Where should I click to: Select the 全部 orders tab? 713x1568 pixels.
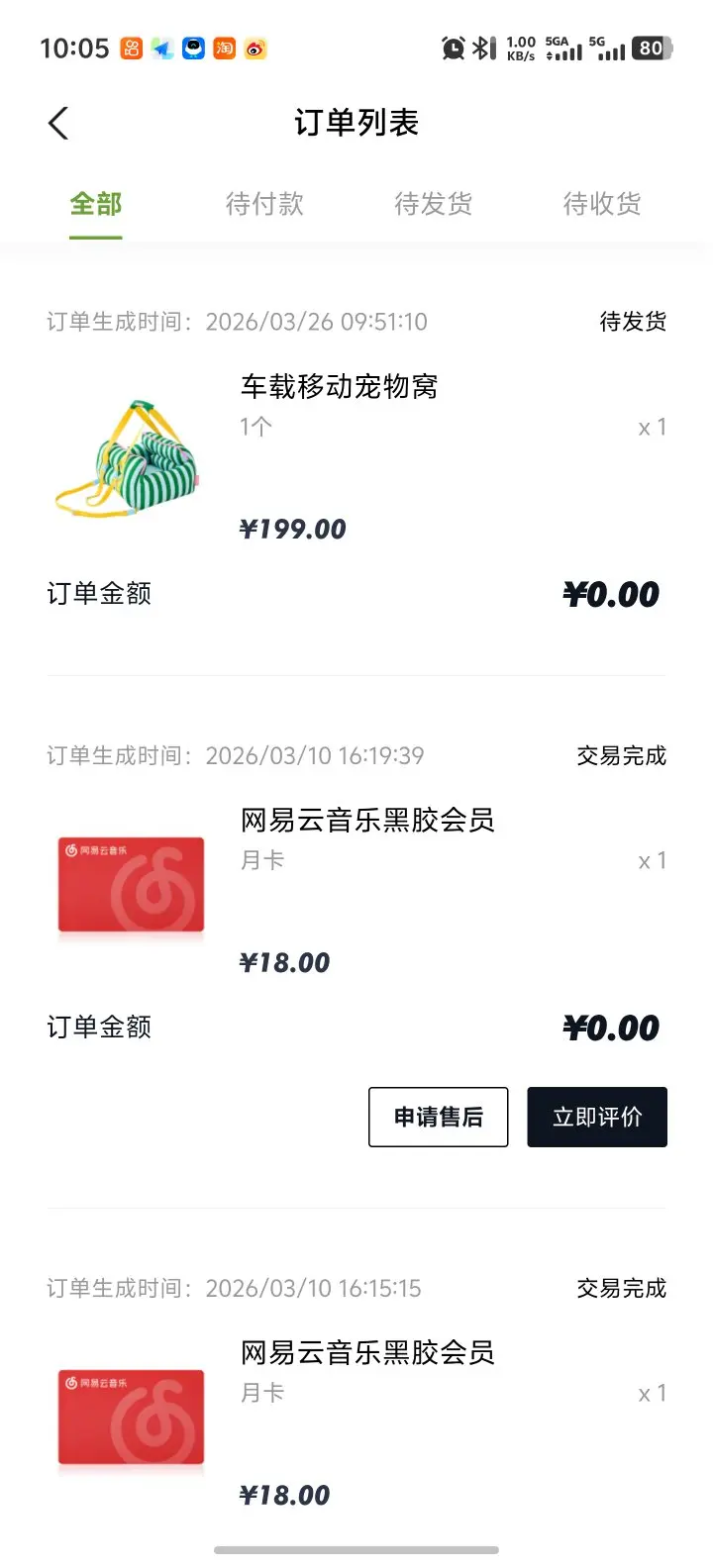pyautogui.click(x=96, y=204)
